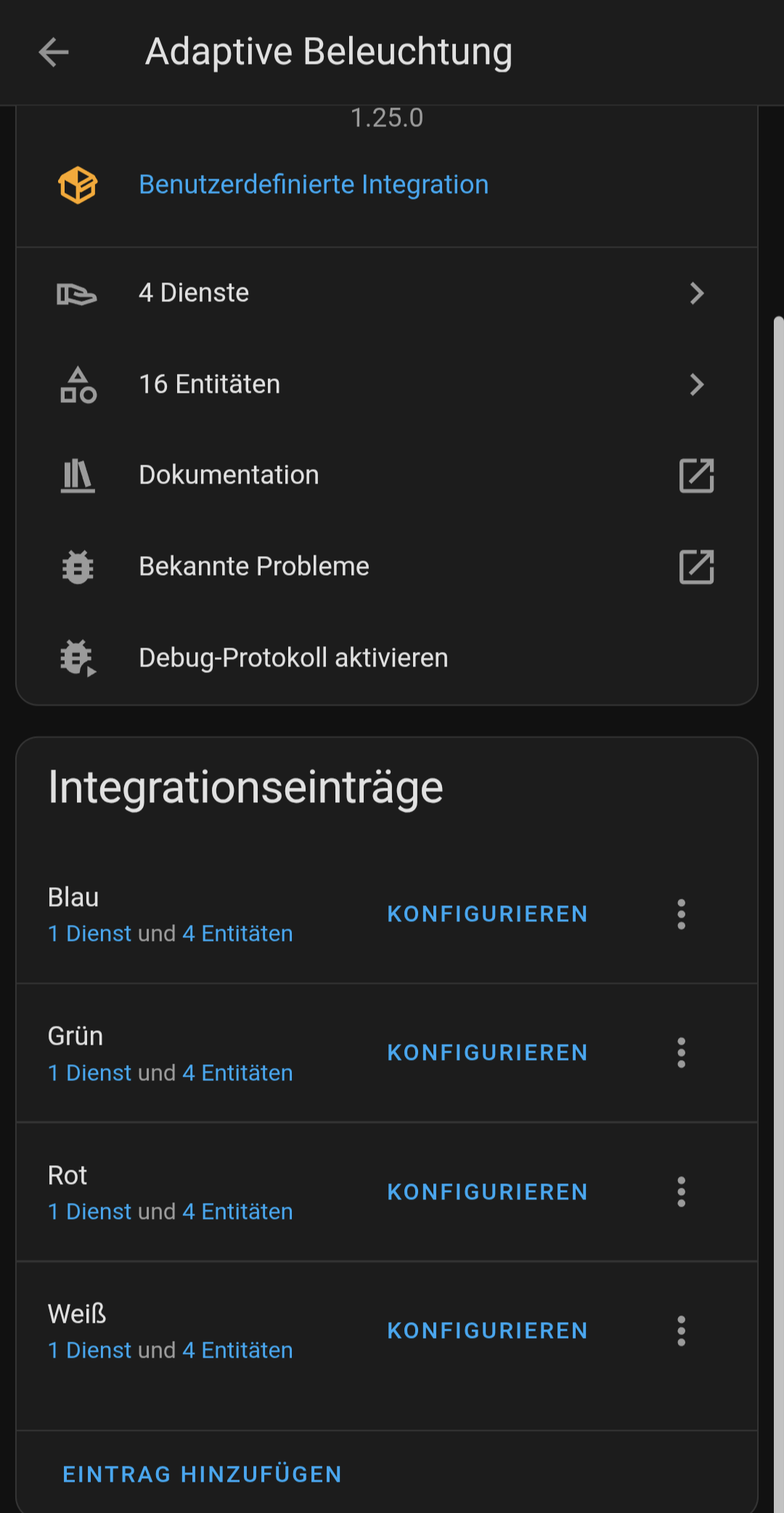Screen dimensions: 784x1513
Task: Tap Konfigurieren for the Weiß entry
Action: [487, 1331]
